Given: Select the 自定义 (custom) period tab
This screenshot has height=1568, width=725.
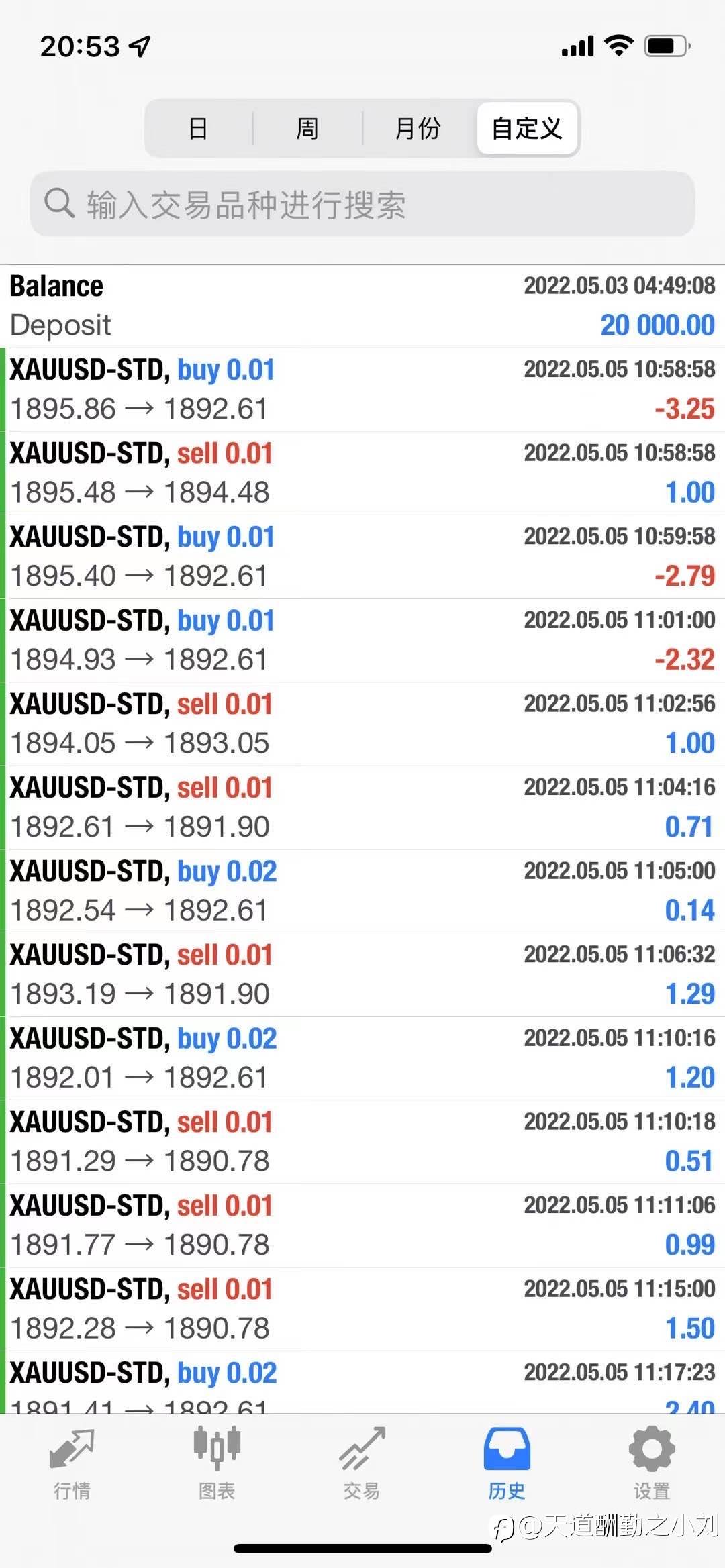Looking at the screenshot, I should [x=527, y=128].
